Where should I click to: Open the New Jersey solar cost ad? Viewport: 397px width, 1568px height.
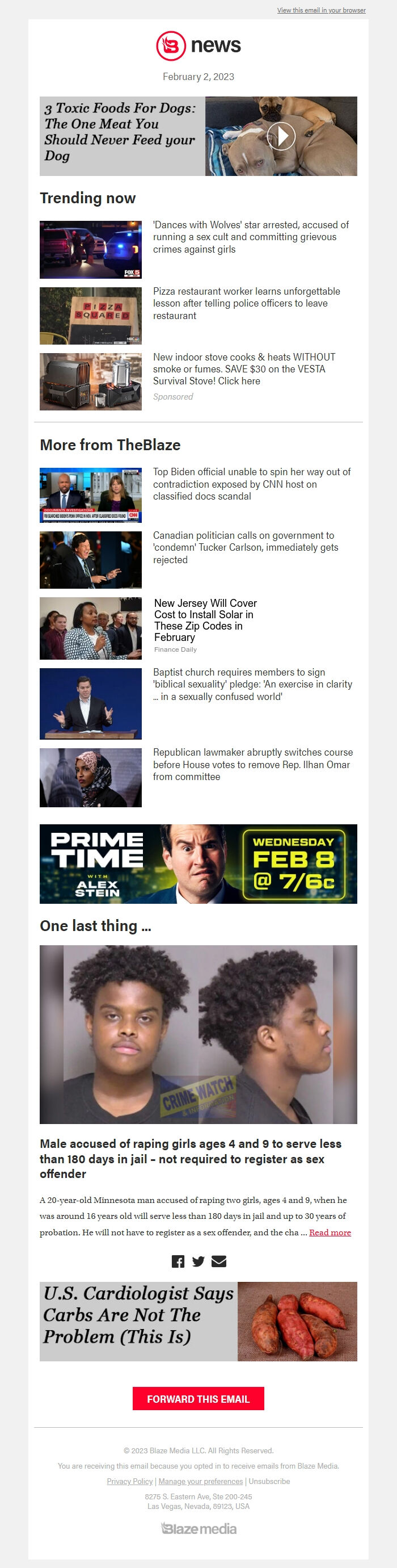click(205, 620)
